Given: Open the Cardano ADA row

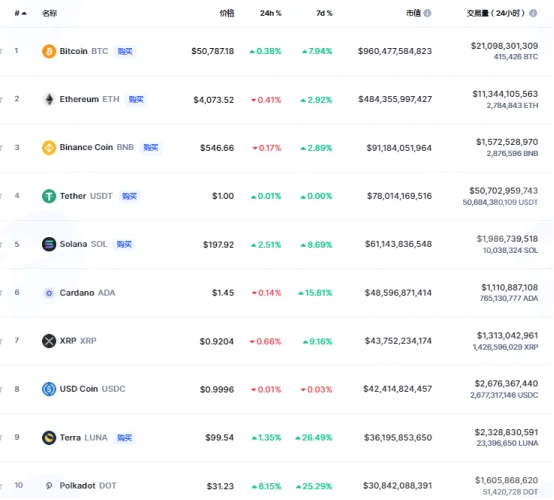Looking at the screenshot, I should (277, 293).
